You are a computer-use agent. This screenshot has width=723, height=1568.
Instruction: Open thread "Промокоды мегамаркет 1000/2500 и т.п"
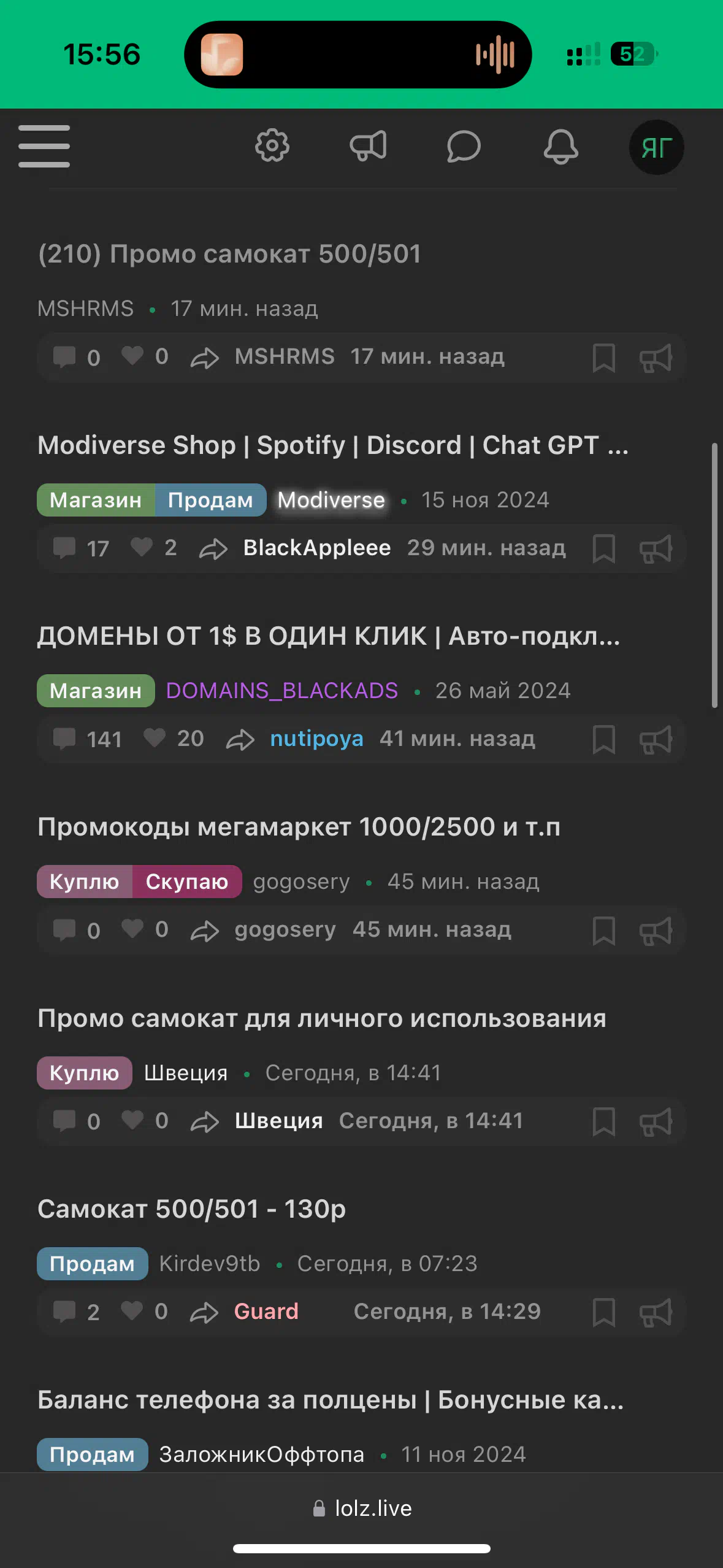tap(299, 827)
